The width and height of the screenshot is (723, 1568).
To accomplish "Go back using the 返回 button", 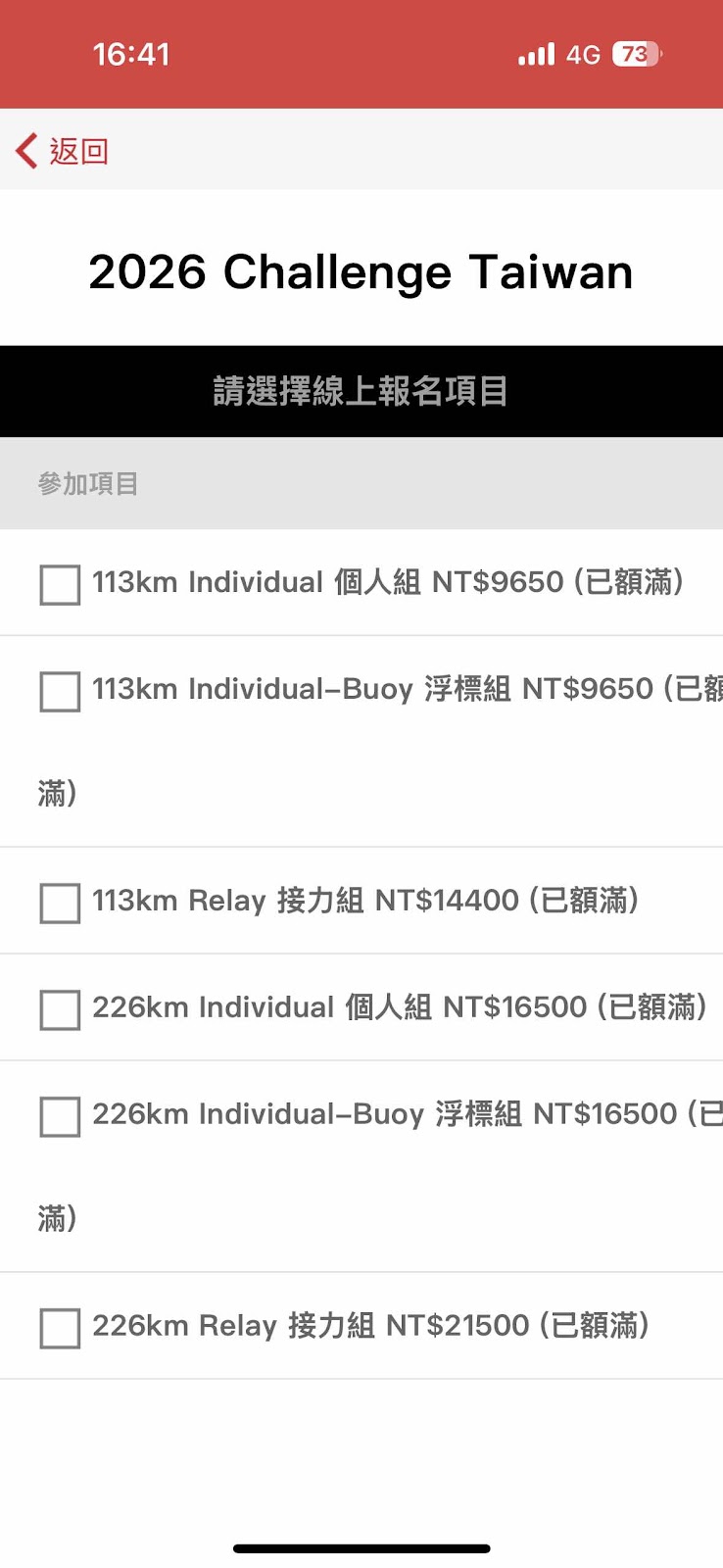I will pos(62,151).
